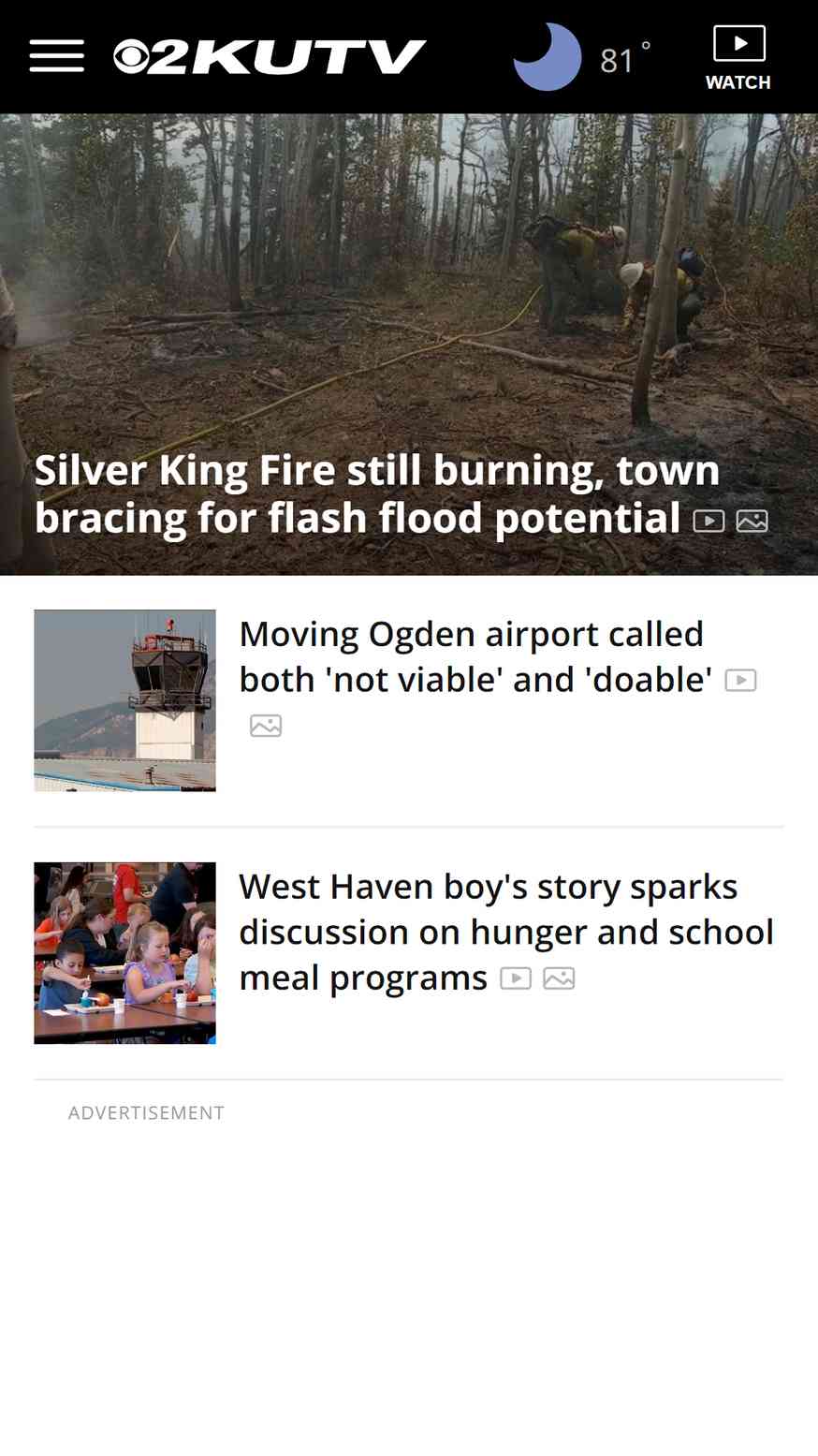Tap the Watch live button

pyautogui.click(x=738, y=58)
